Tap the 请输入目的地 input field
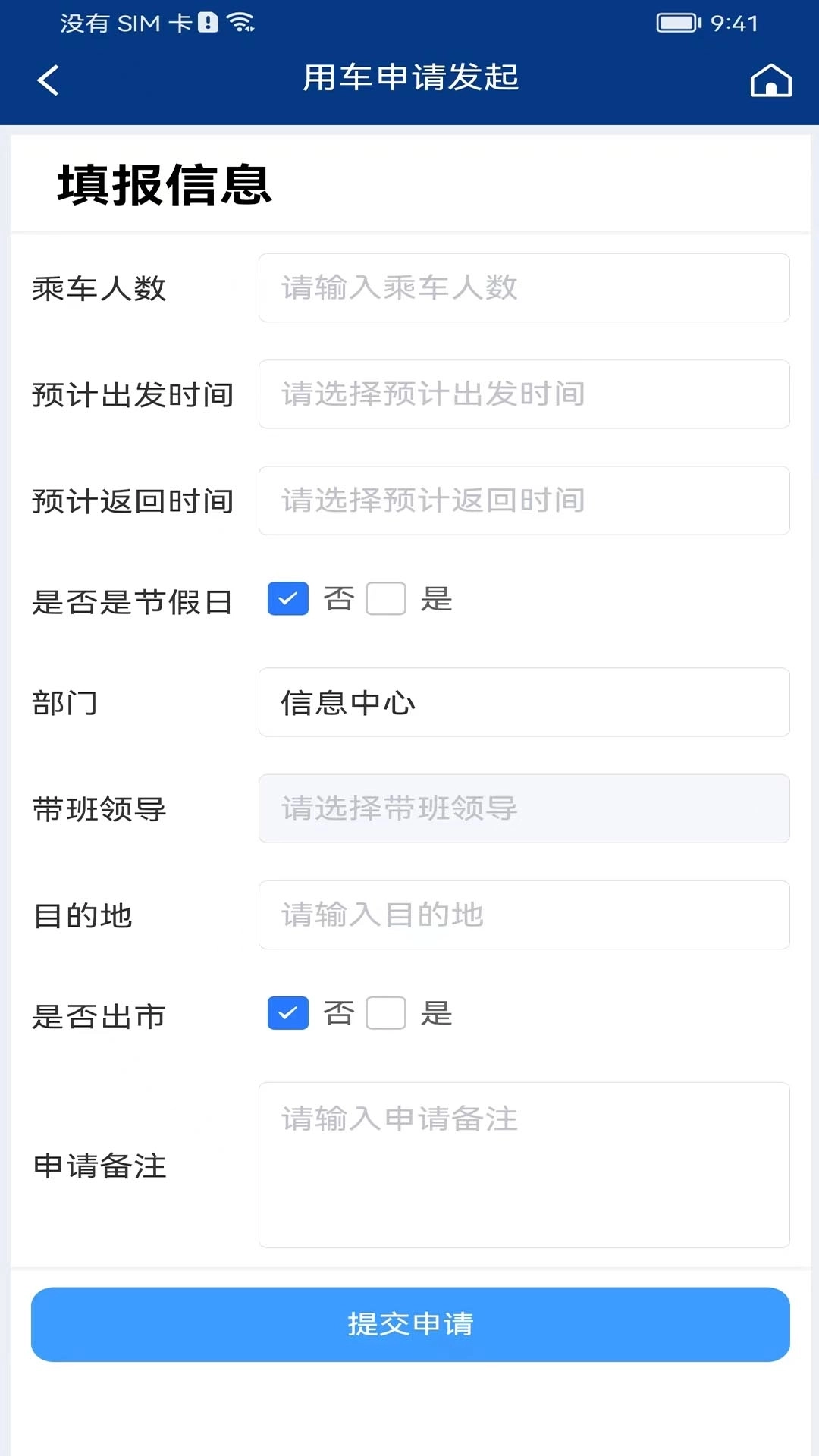The image size is (819, 1456). coord(525,915)
